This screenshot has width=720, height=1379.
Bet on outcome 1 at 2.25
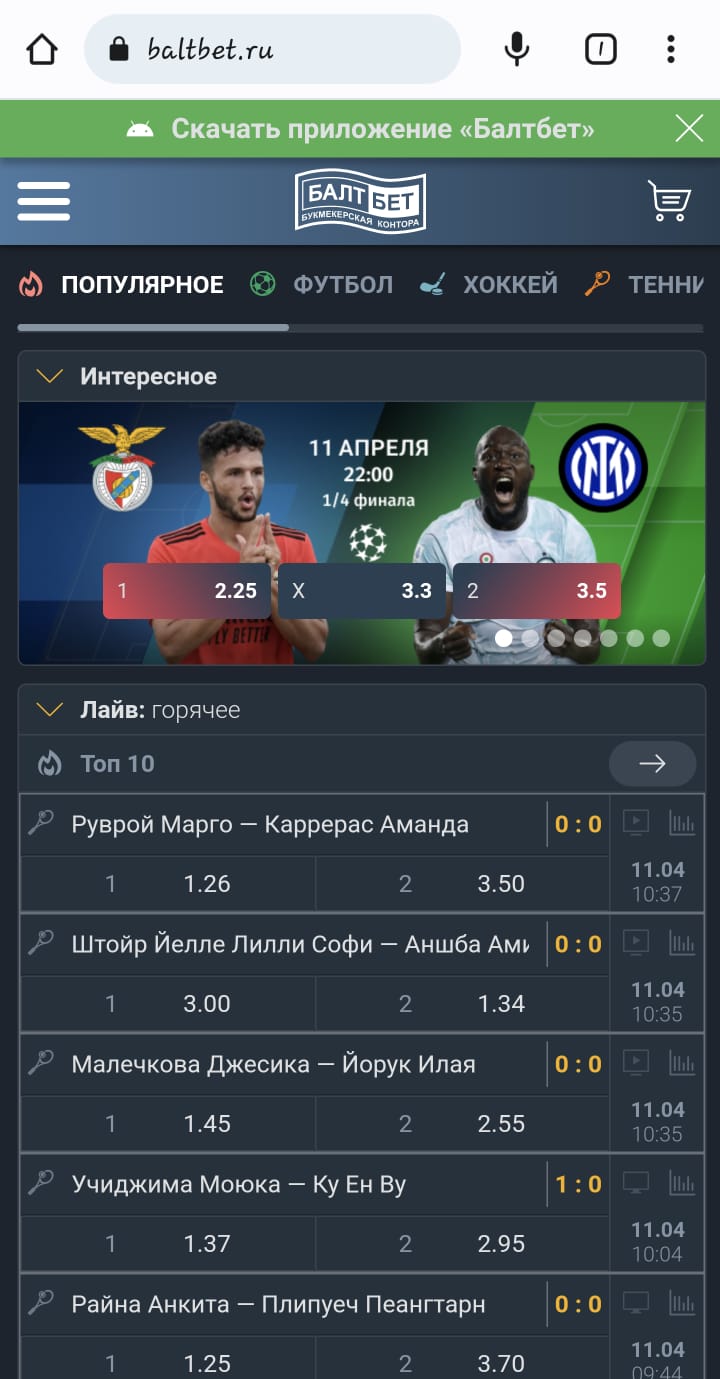coord(186,591)
